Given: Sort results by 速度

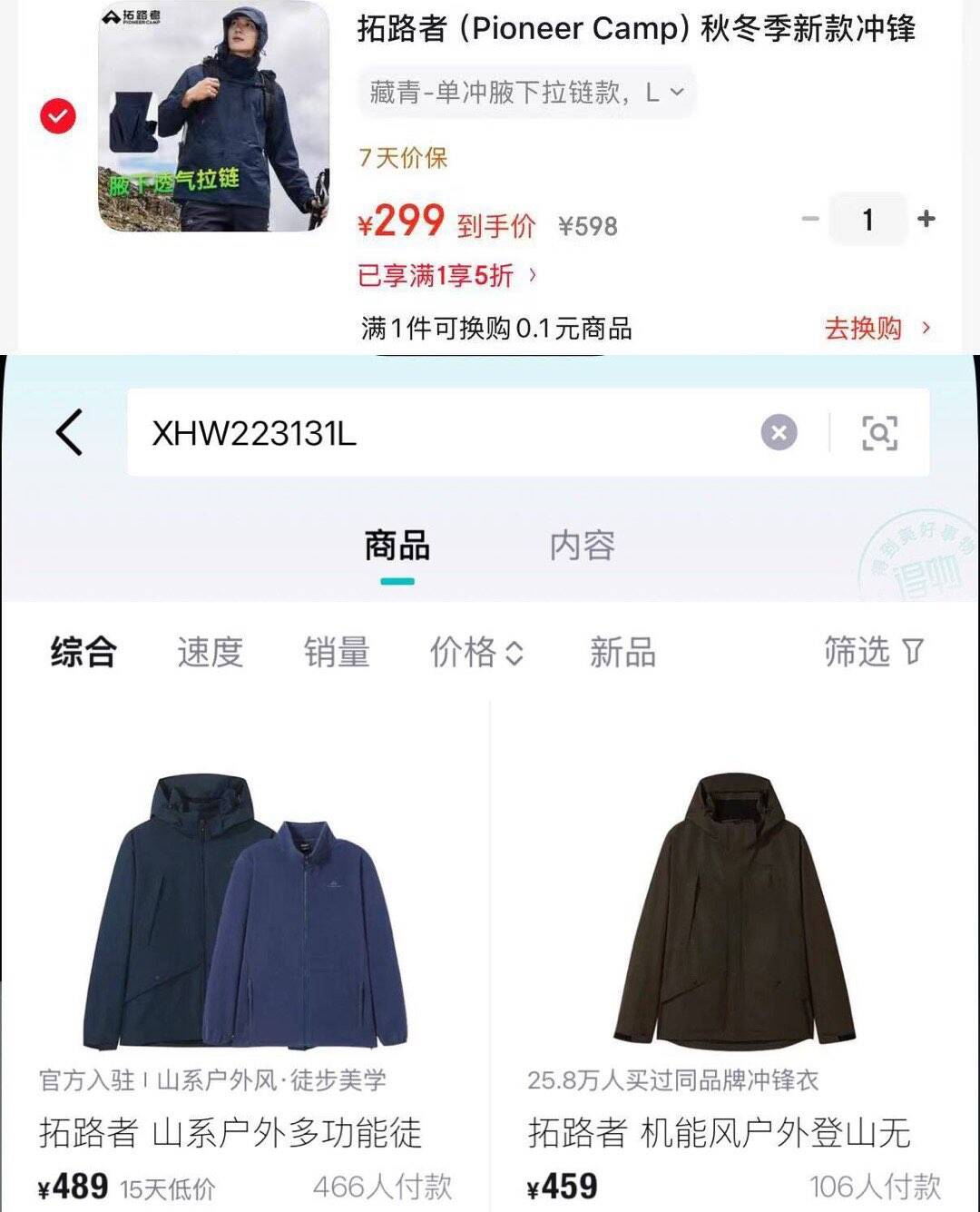Looking at the screenshot, I should coord(210,652).
